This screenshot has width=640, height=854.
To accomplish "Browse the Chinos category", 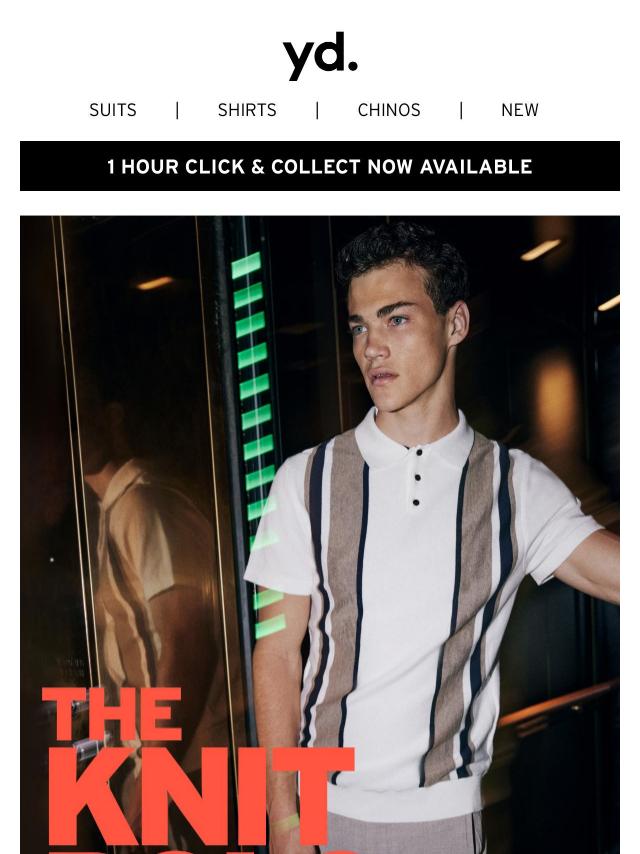I will [x=389, y=110].
